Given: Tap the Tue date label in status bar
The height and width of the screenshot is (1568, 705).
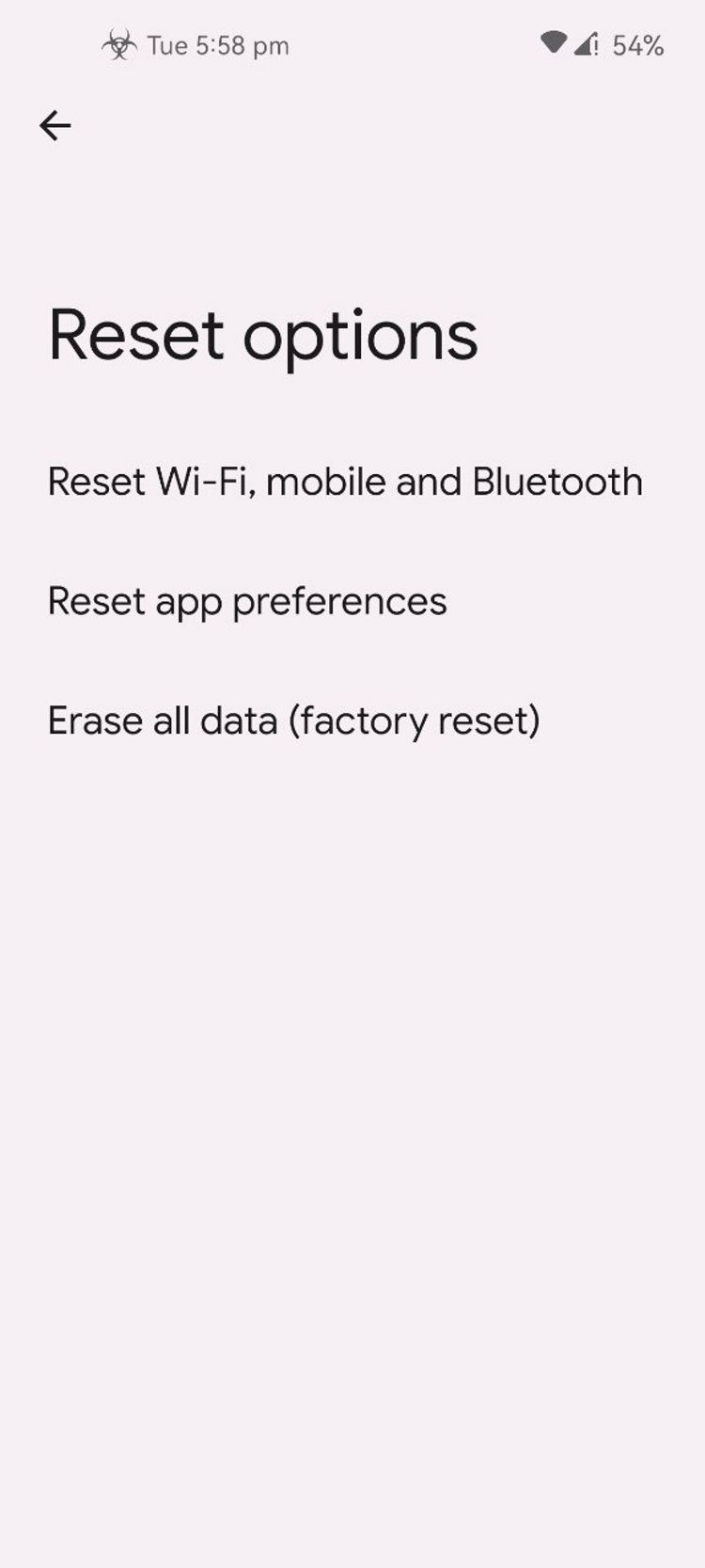Looking at the screenshot, I should (166, 46).
